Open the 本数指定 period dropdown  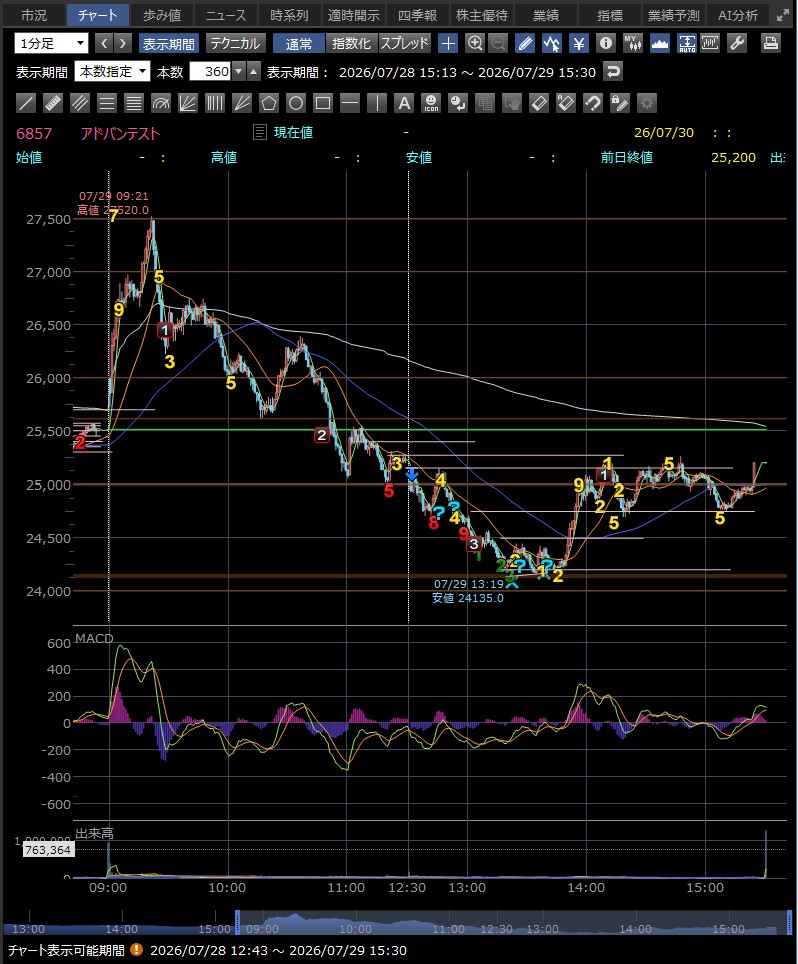pos(112,71)
